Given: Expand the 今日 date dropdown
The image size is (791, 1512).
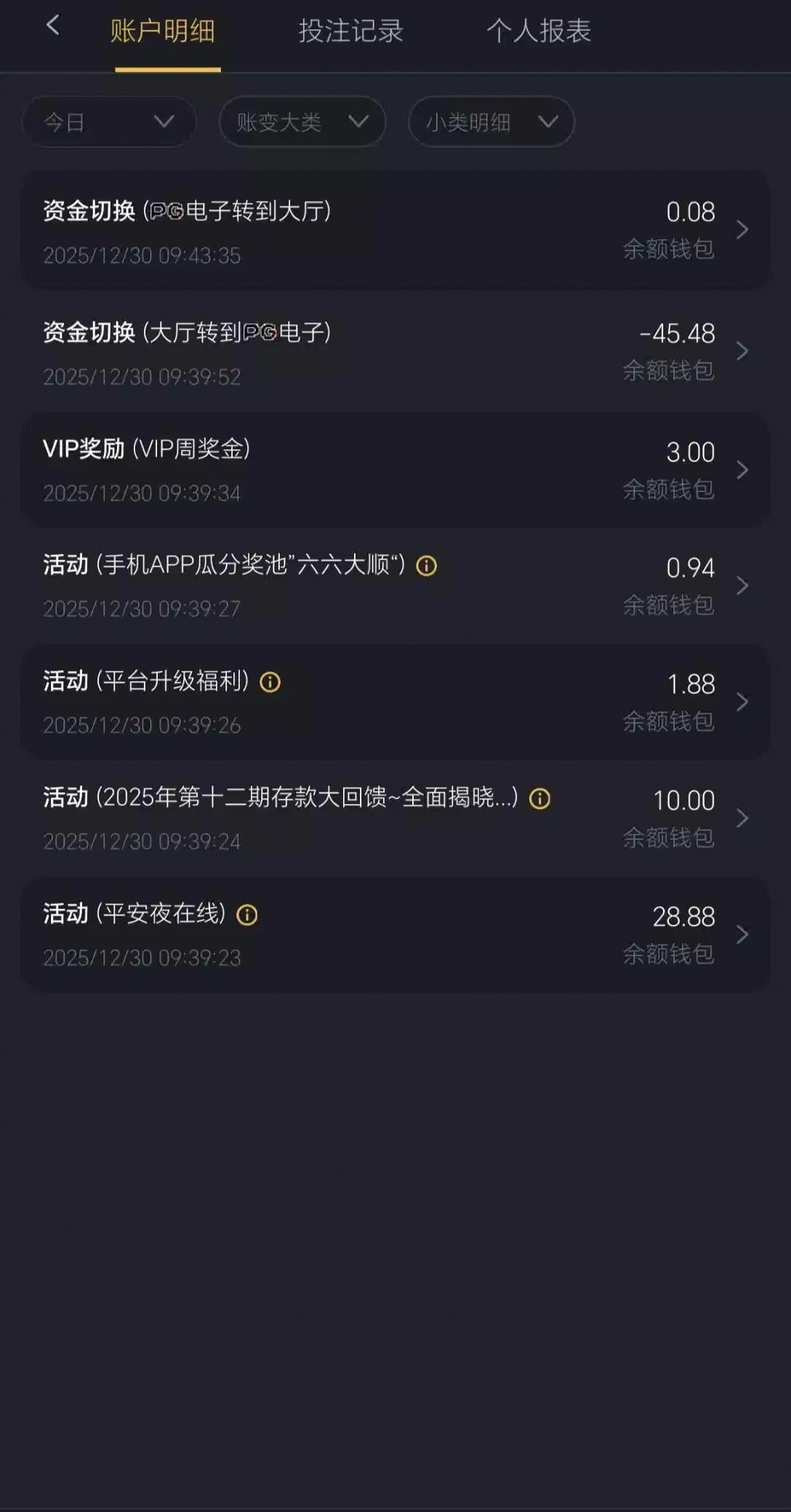Looking at the screenshot, I should pyautogui.click(x=109, y=122).
